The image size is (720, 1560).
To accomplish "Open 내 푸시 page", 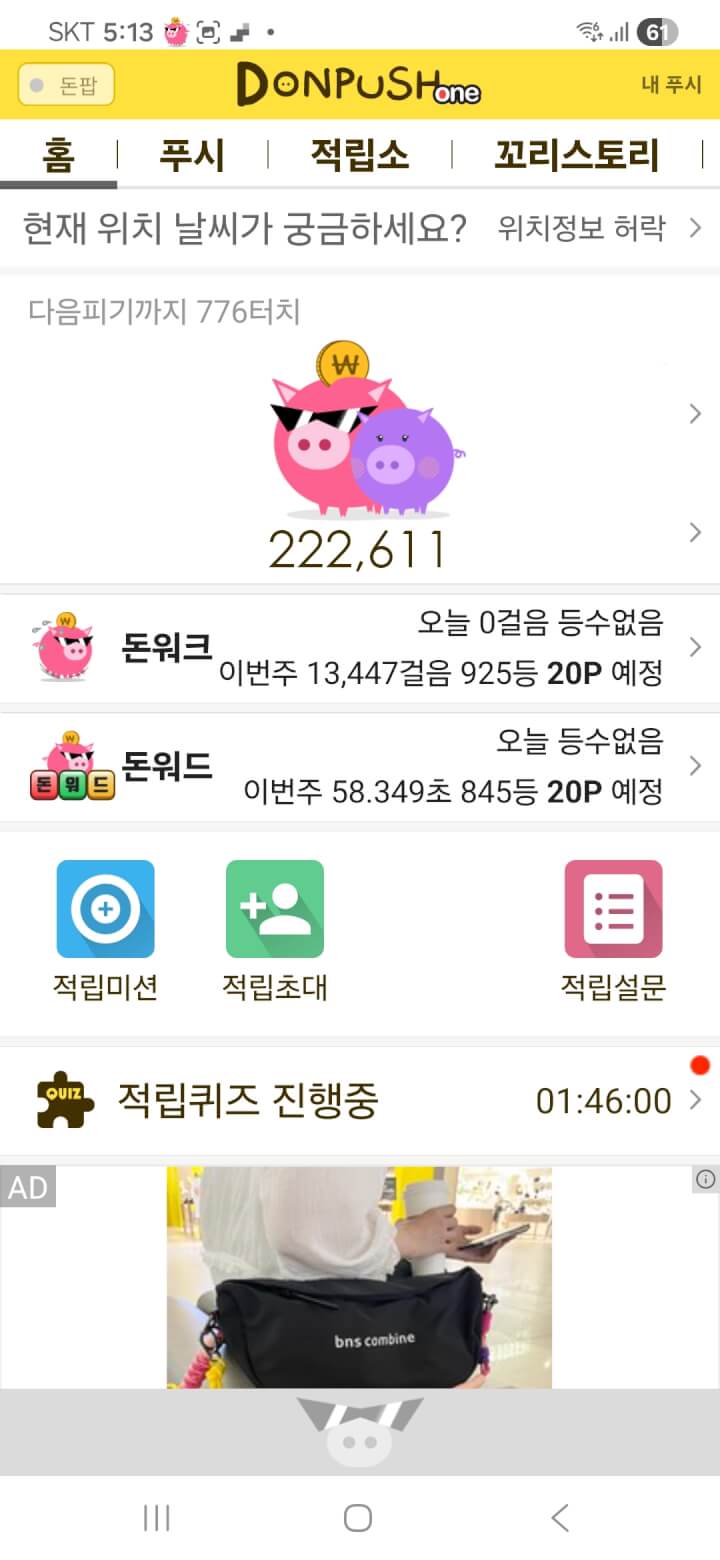I will coord(671,85).
